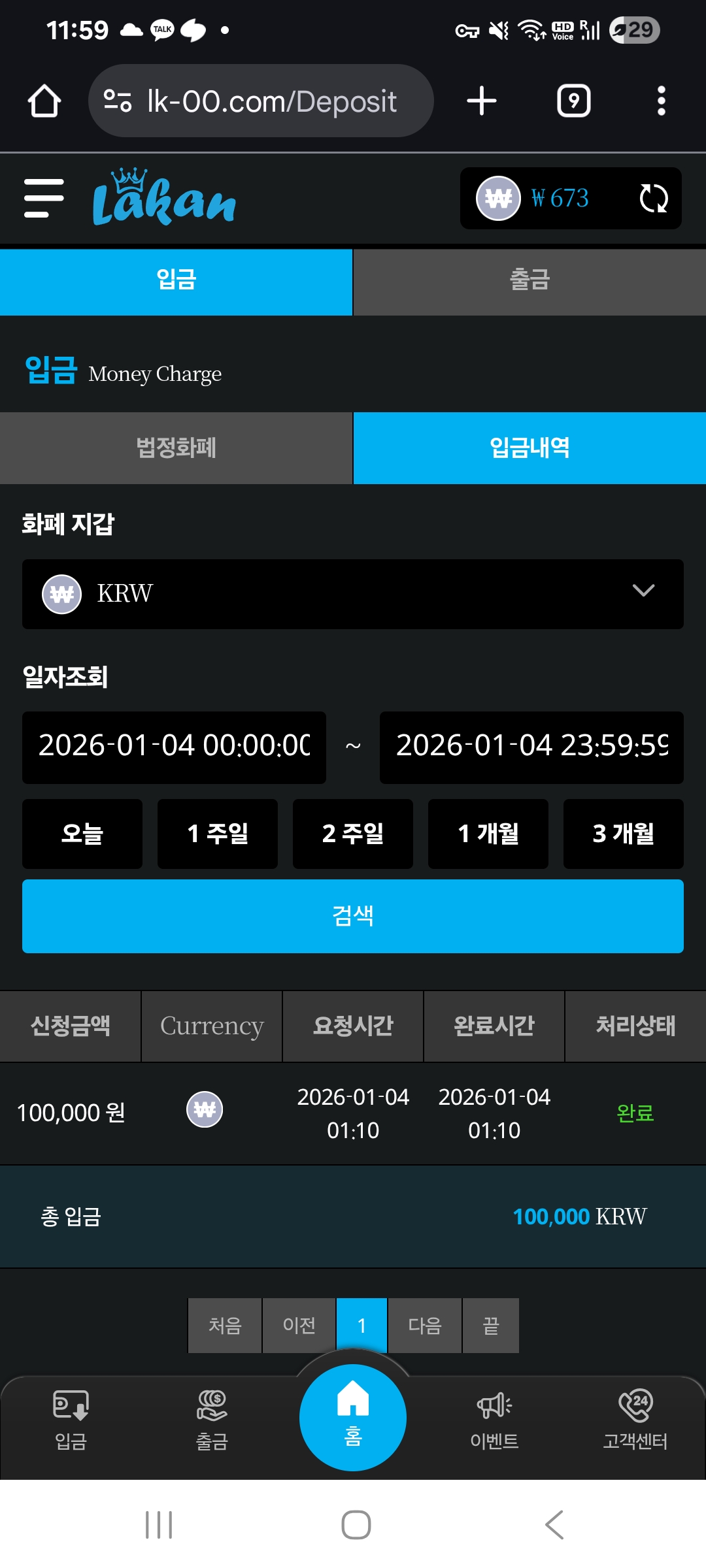The height and width of the screenshot is (1568, 706).
Task: Tap the blue 검색 search button
Action: (x=353, y=916)
